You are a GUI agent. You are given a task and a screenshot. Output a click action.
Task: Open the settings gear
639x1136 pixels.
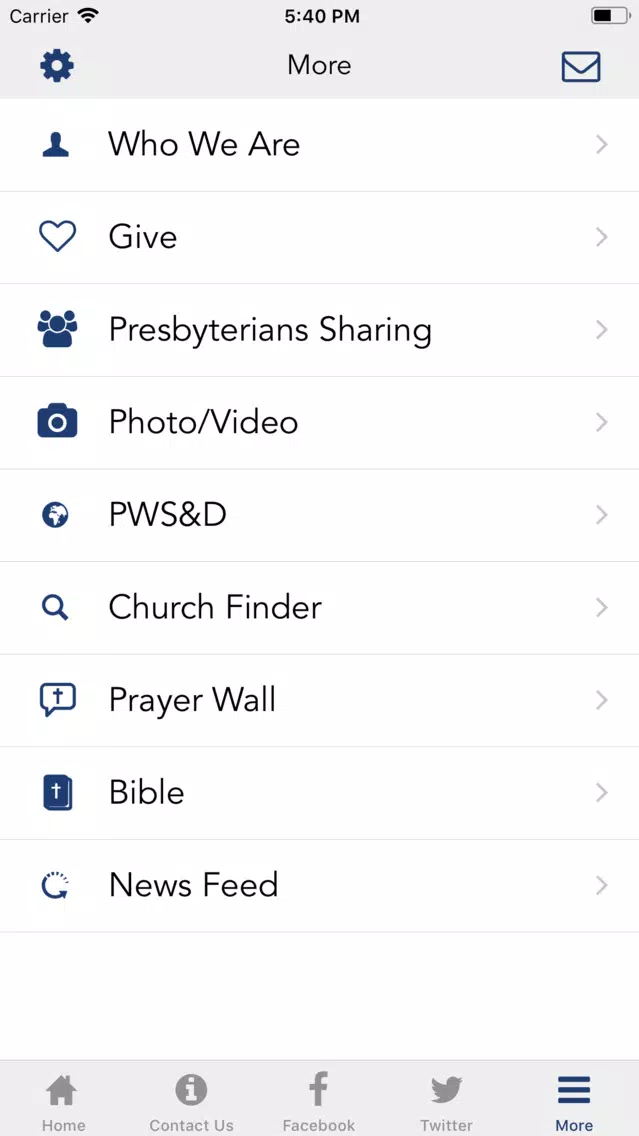tap(57, 66)
